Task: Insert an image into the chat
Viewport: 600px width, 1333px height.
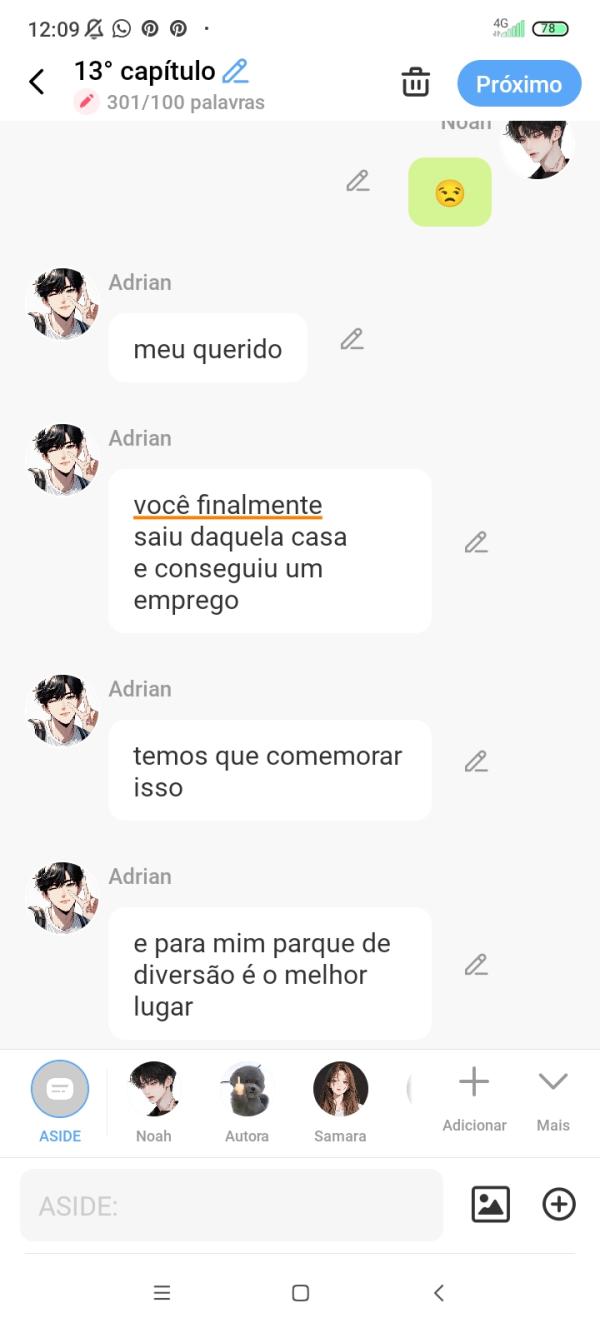Action: click(490, 1204)
